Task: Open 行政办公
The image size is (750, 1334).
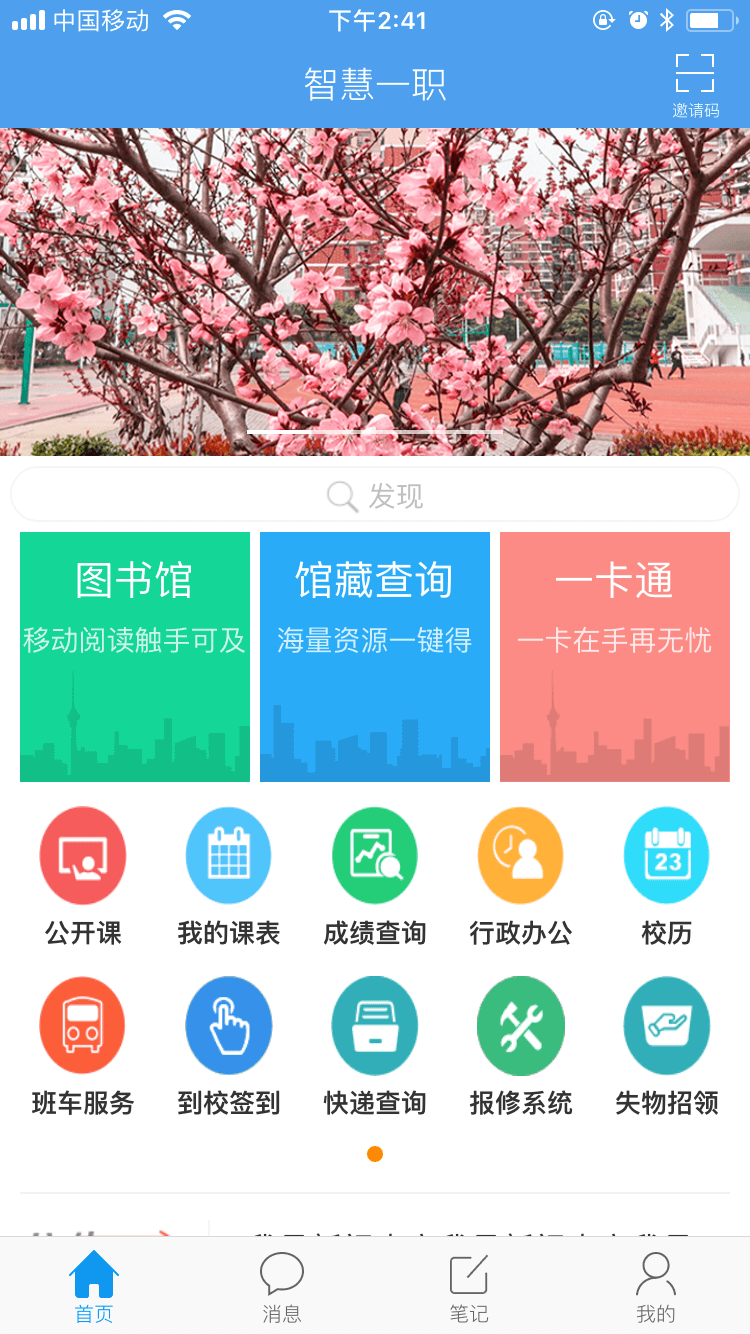Action: 521,856
